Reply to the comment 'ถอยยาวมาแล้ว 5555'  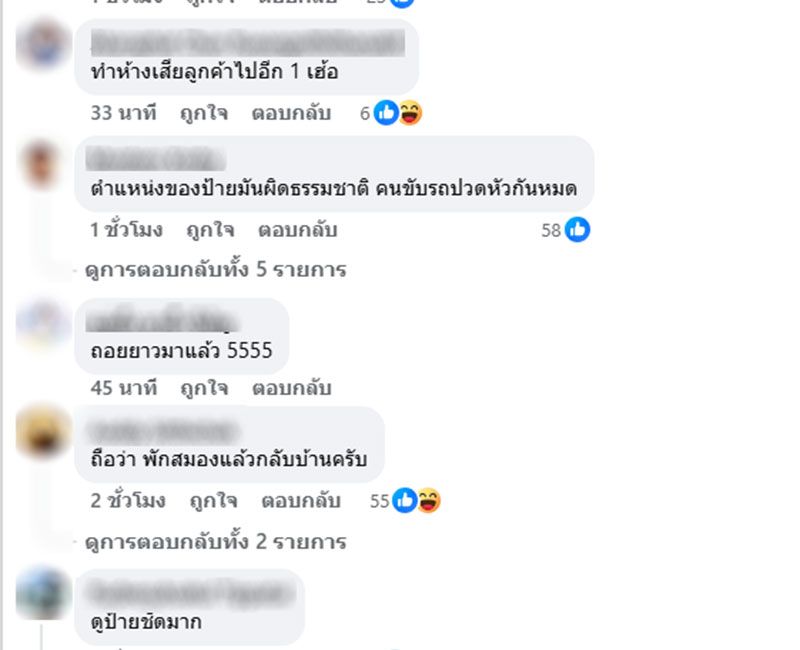pos(292,387)
